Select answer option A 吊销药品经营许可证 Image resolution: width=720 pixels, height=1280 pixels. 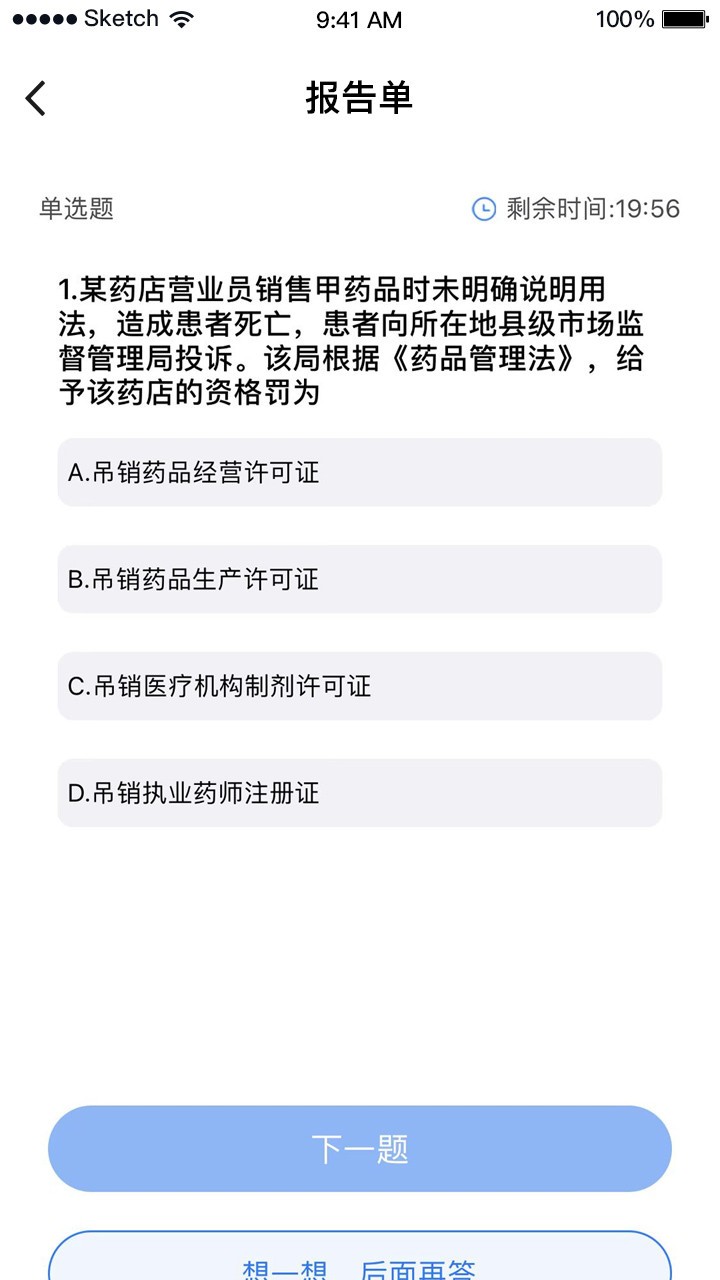pyautogui.click(x=360, y=472)
